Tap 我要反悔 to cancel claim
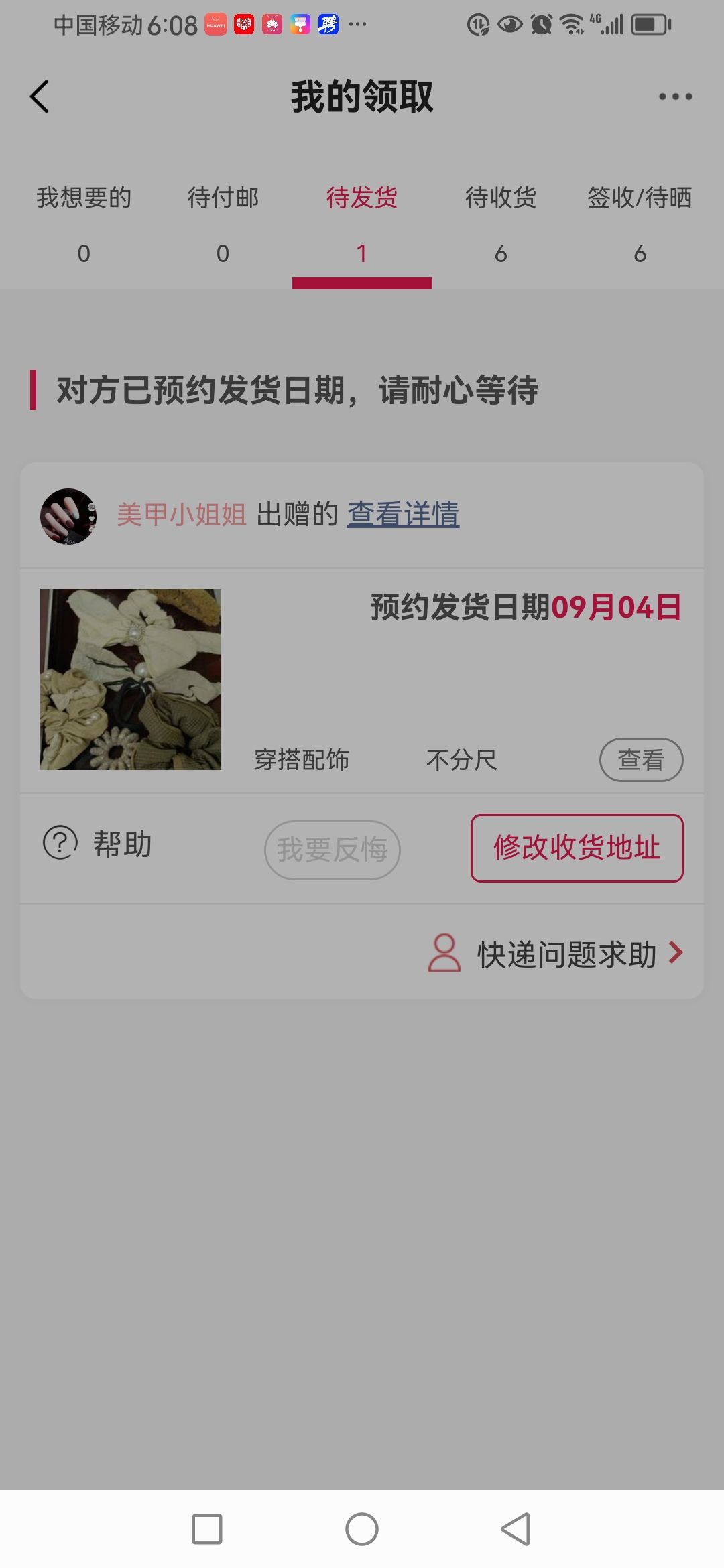 coord(333,850)
